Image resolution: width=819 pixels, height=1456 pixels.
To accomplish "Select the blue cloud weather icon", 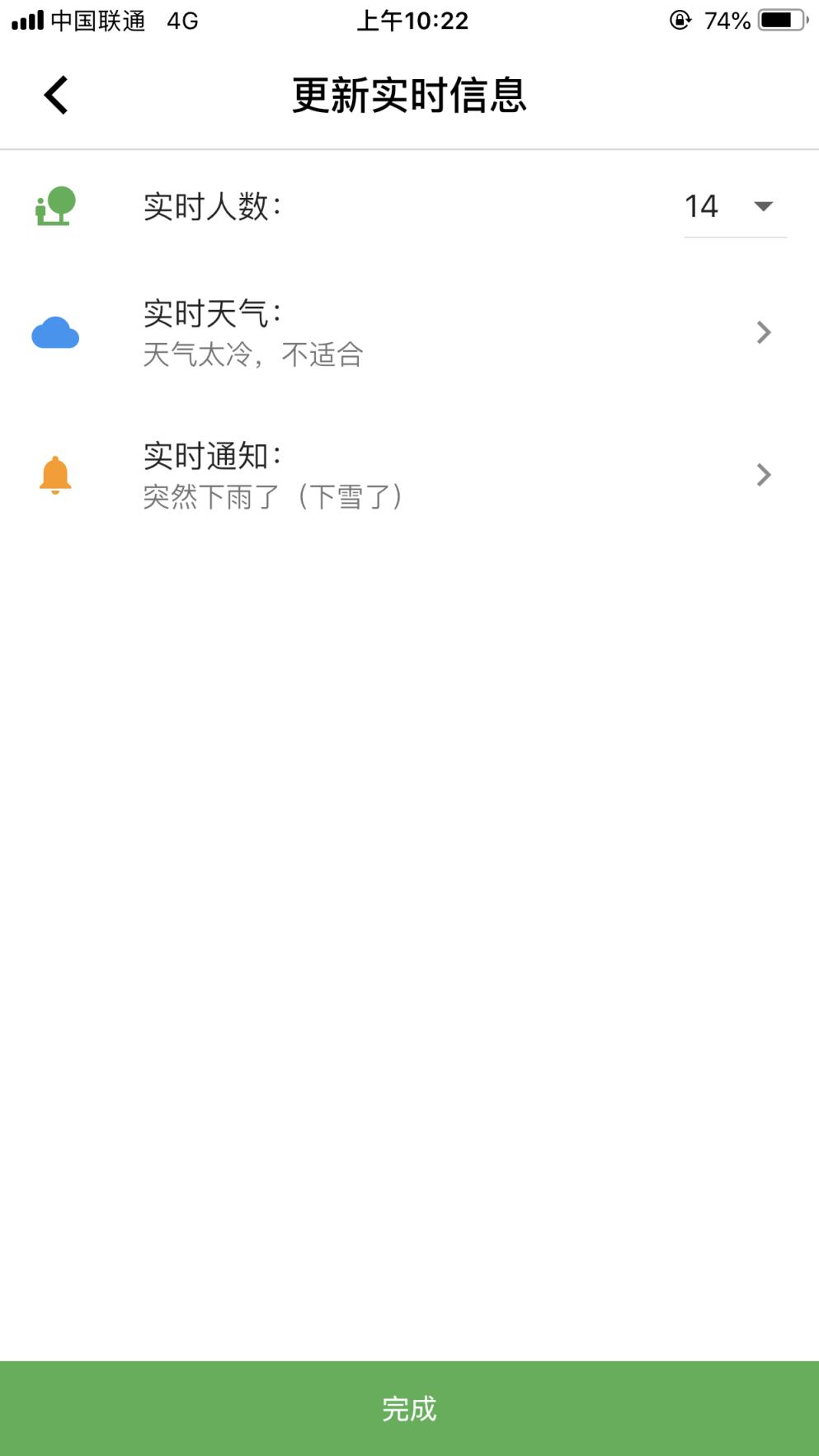I will [54, 332].
